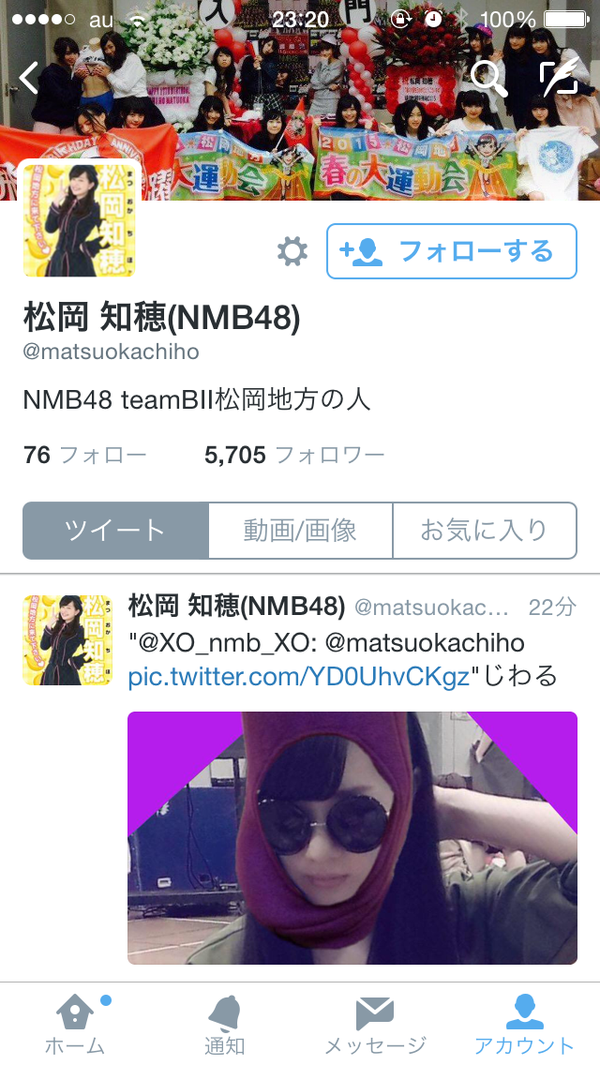
Task: Go to the ホーム tab
Action: [75, 1024]
